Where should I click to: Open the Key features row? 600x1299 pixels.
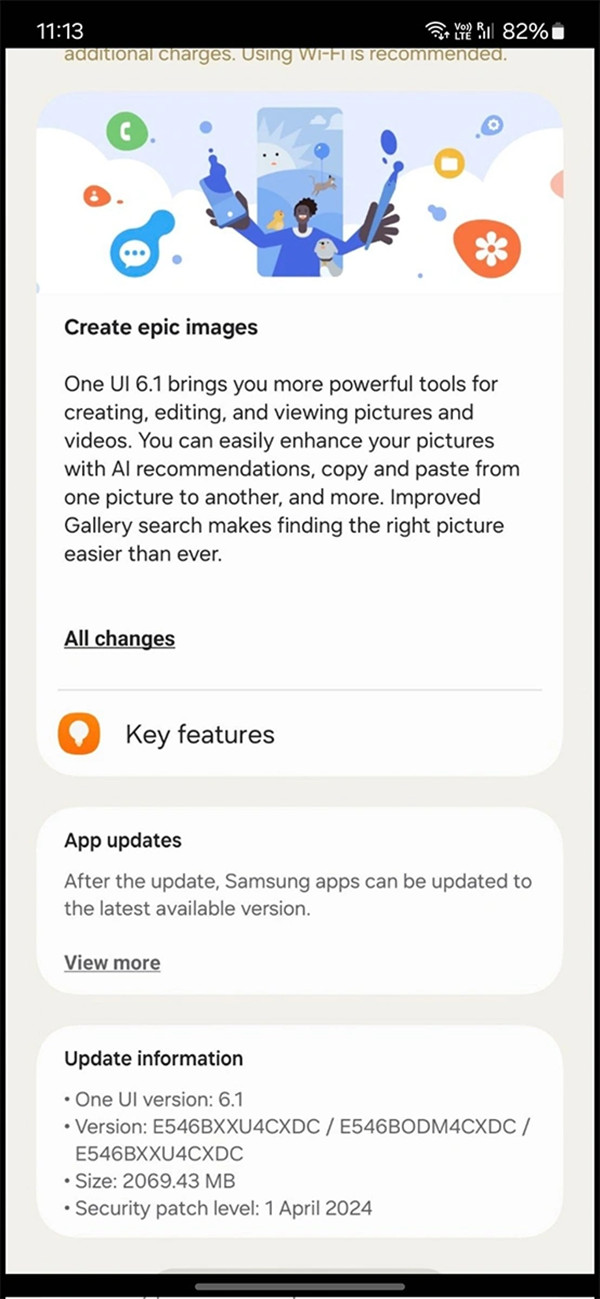[199, 735]
